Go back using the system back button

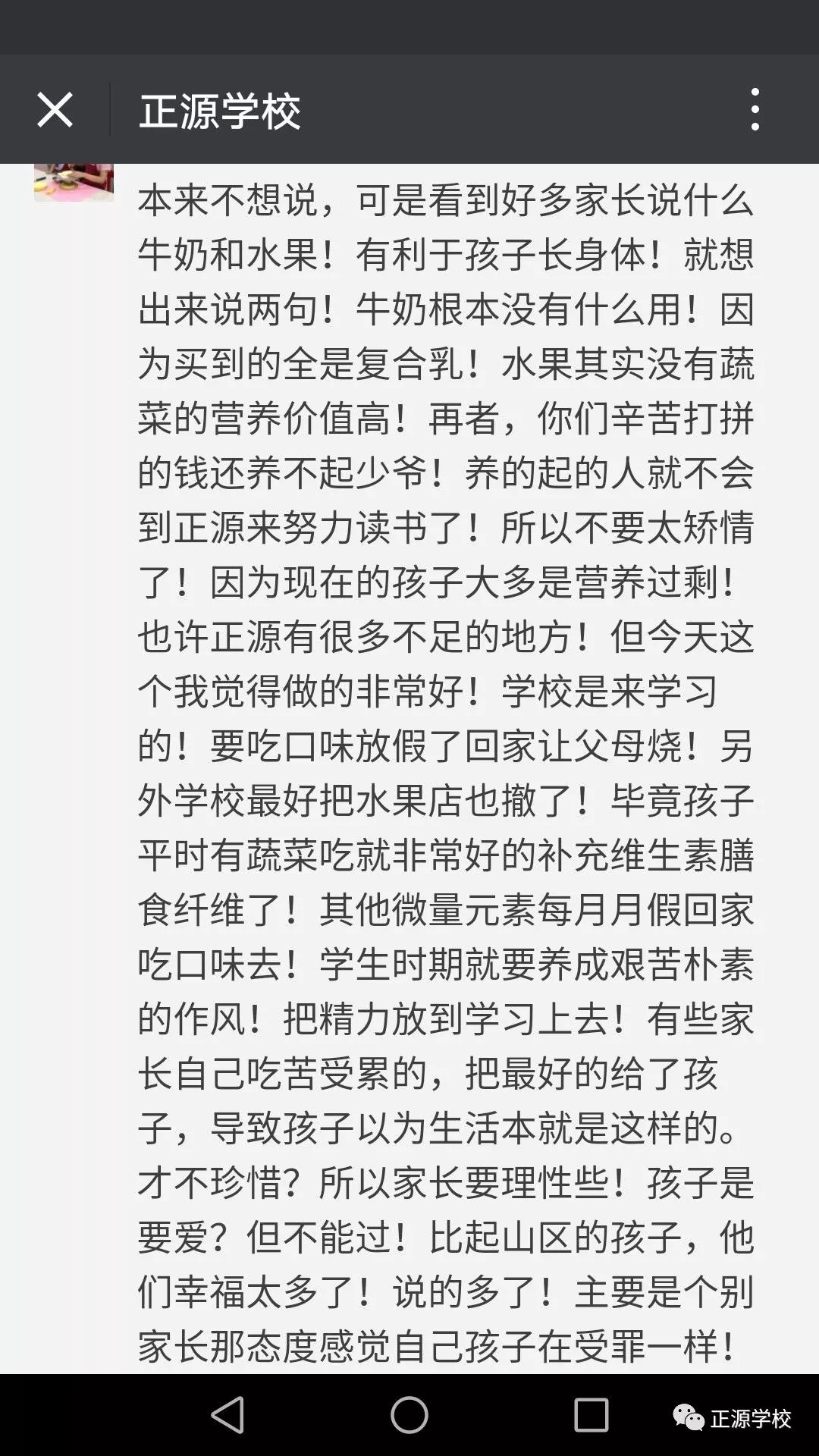coord(227,1414)
